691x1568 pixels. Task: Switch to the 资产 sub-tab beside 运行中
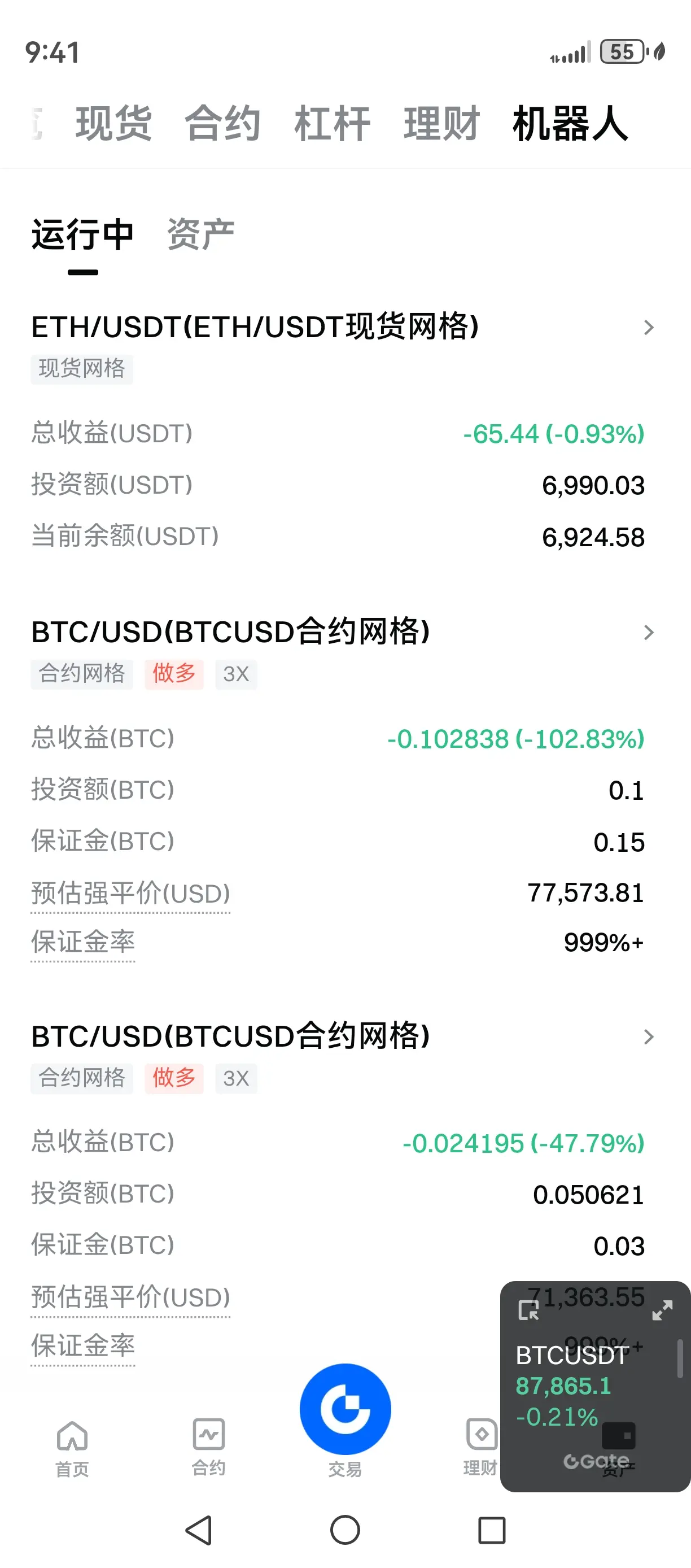[201, 235]
